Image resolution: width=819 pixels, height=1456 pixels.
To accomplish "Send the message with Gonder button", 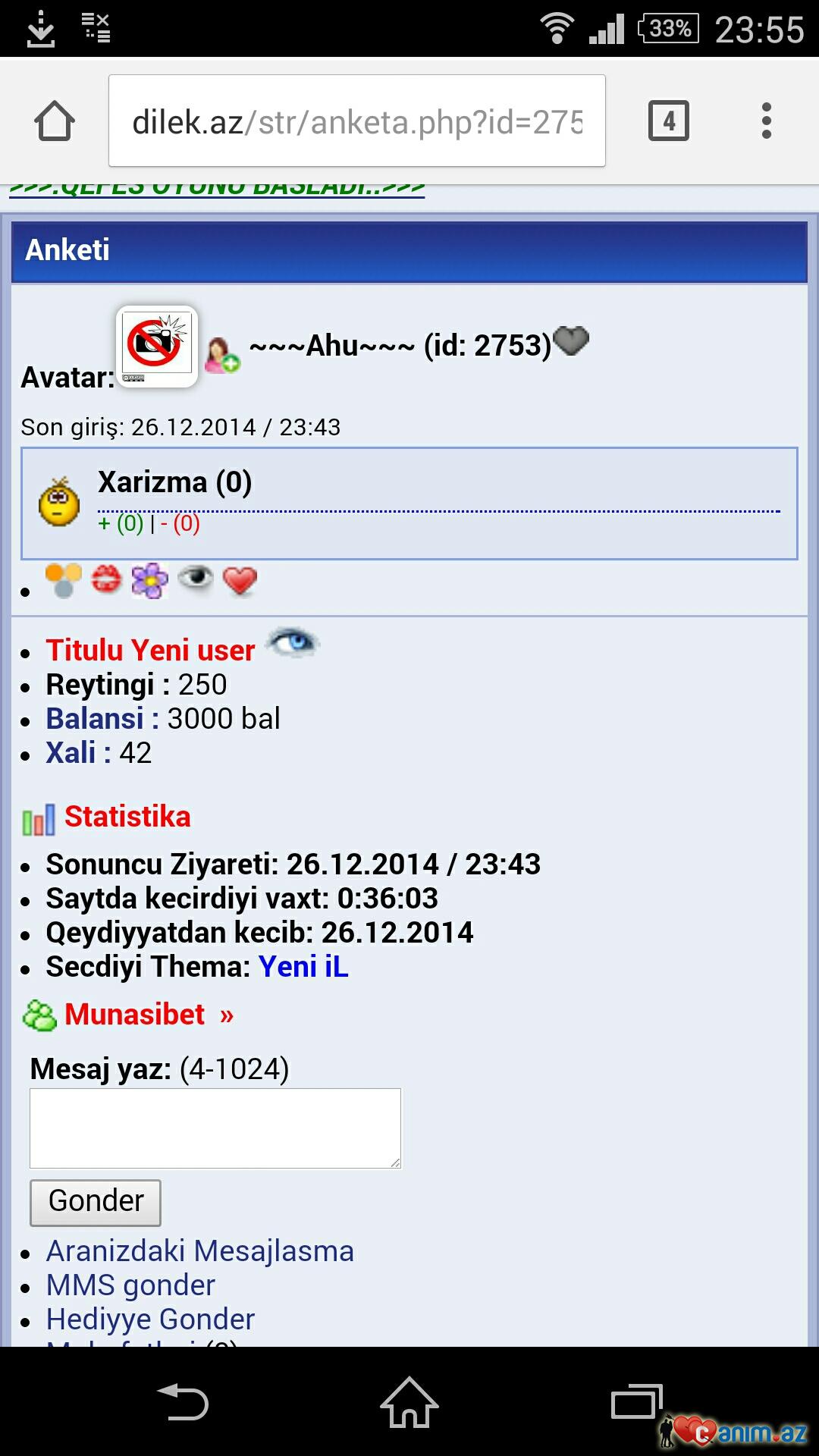I will point(96,1202).
